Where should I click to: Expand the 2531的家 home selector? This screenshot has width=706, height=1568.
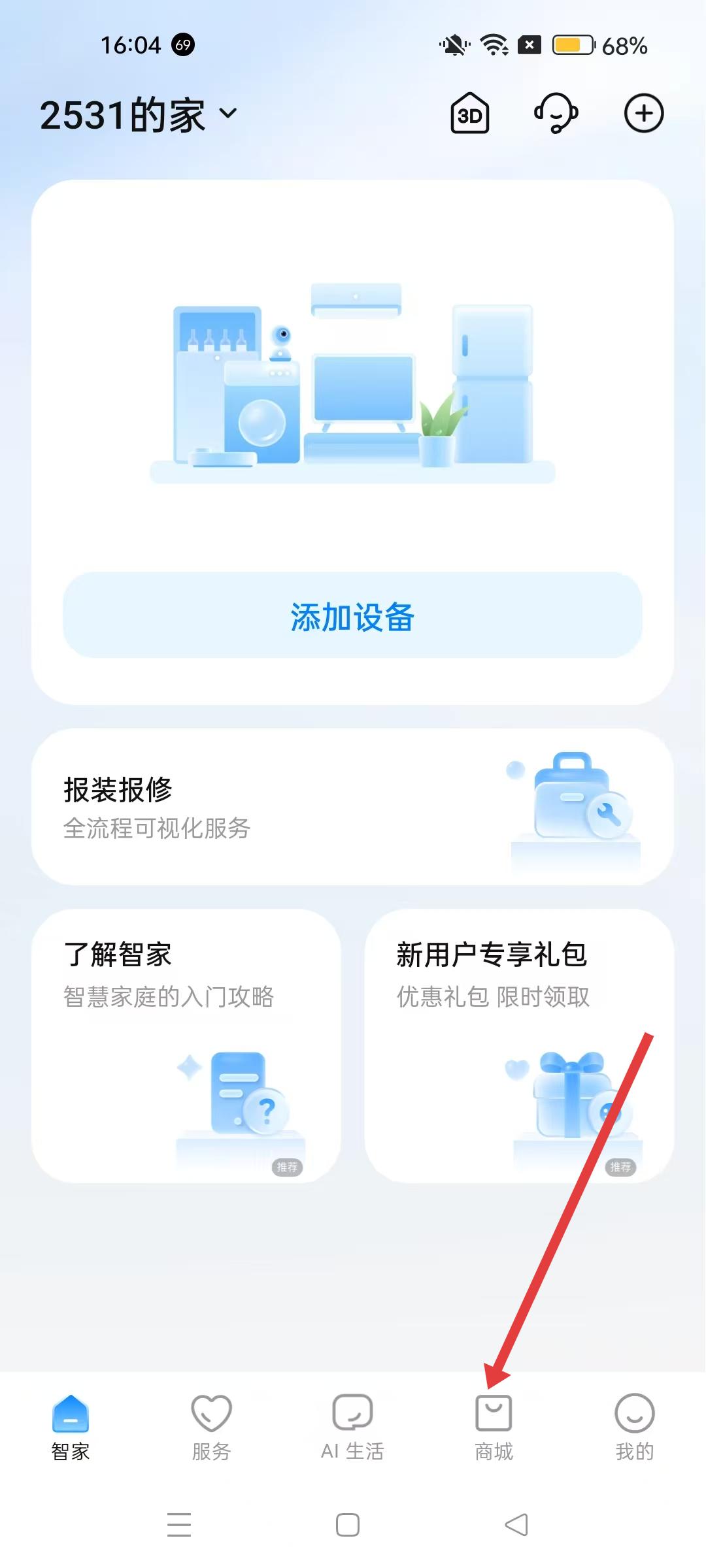[139, 115]
